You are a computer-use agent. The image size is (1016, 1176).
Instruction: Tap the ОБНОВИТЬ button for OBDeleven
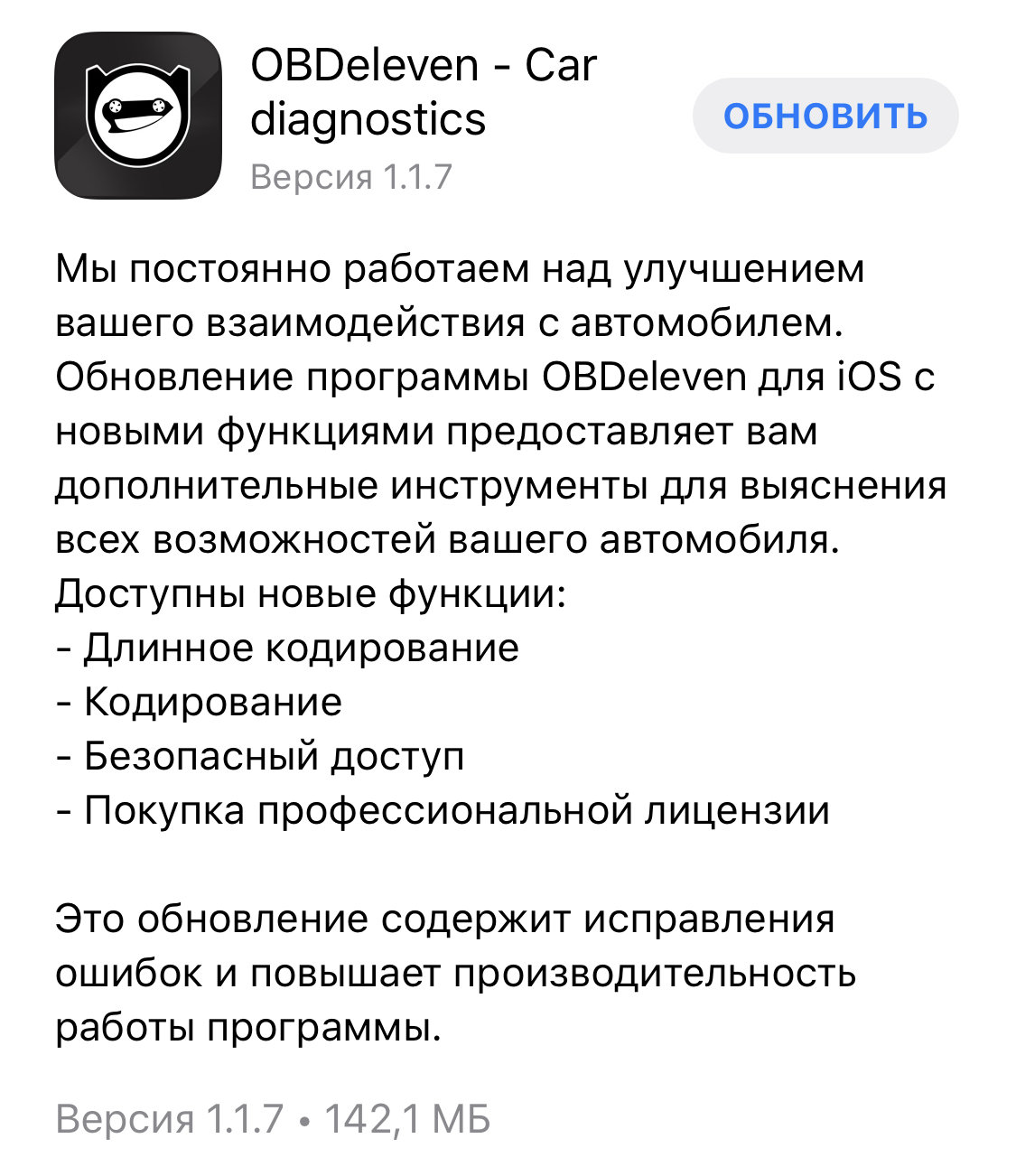pyautogui.click(x=825, y=116)
